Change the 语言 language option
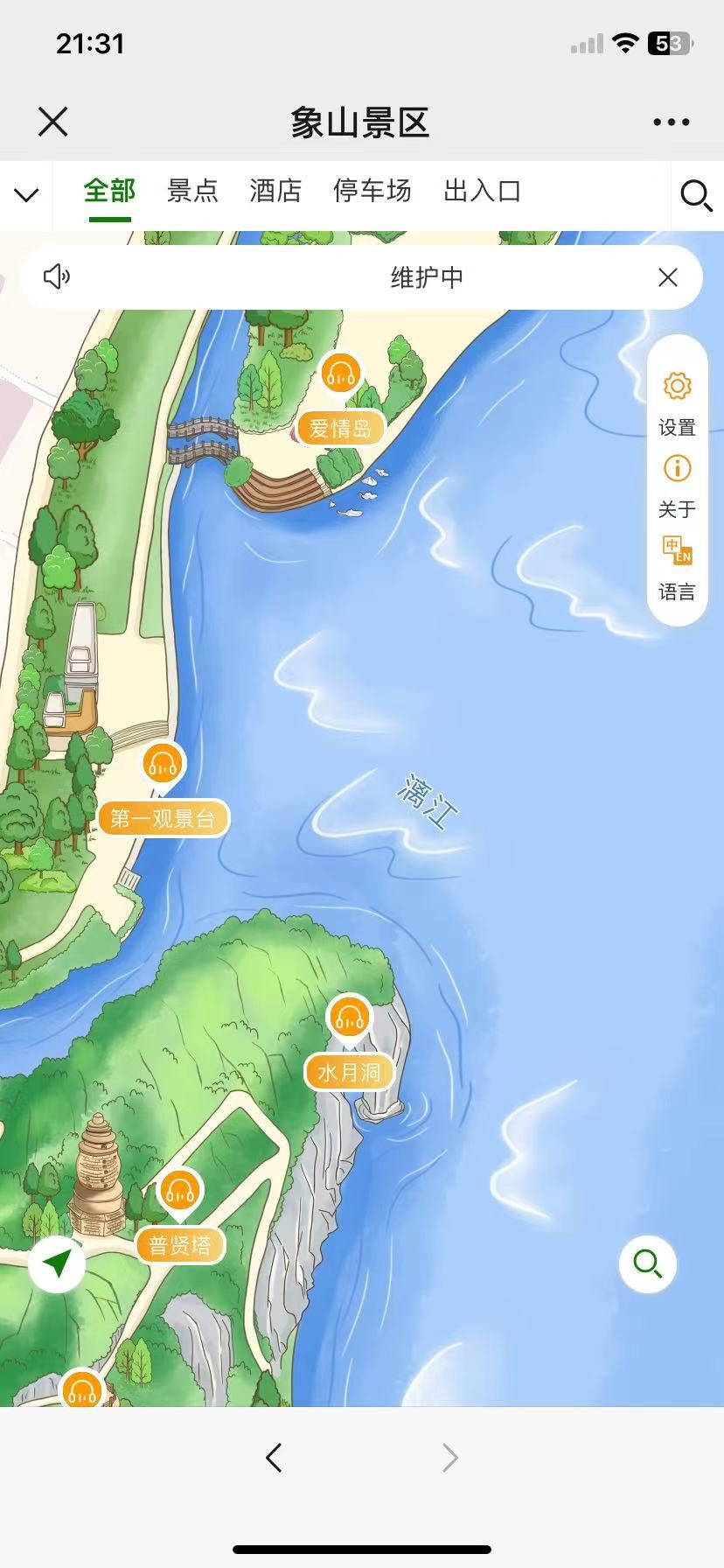Viewport: 724px width, 1568px height. coord(677,567)
